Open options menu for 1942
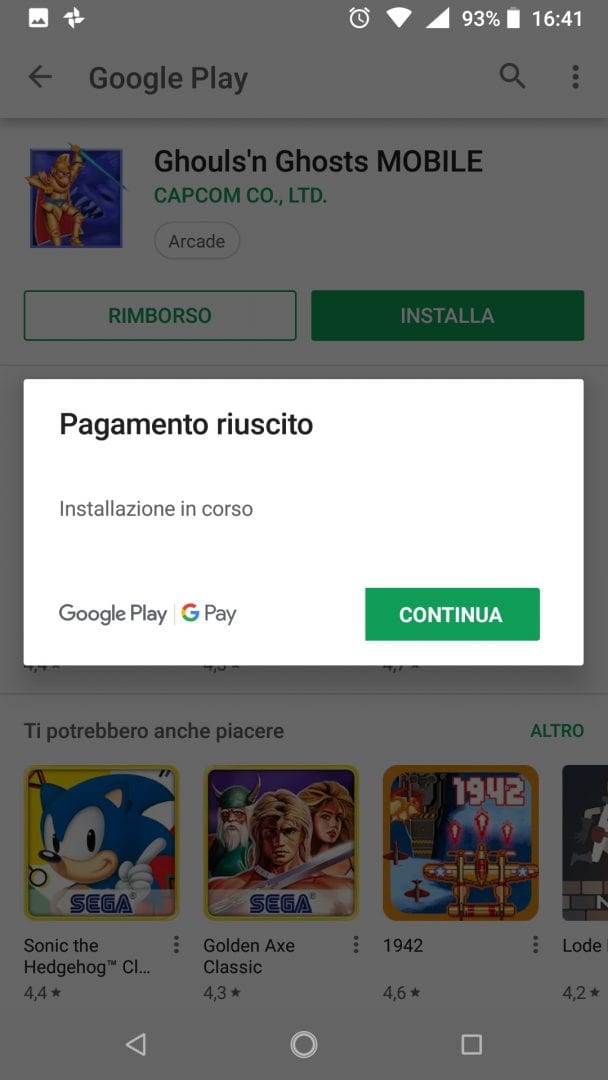 536,945
